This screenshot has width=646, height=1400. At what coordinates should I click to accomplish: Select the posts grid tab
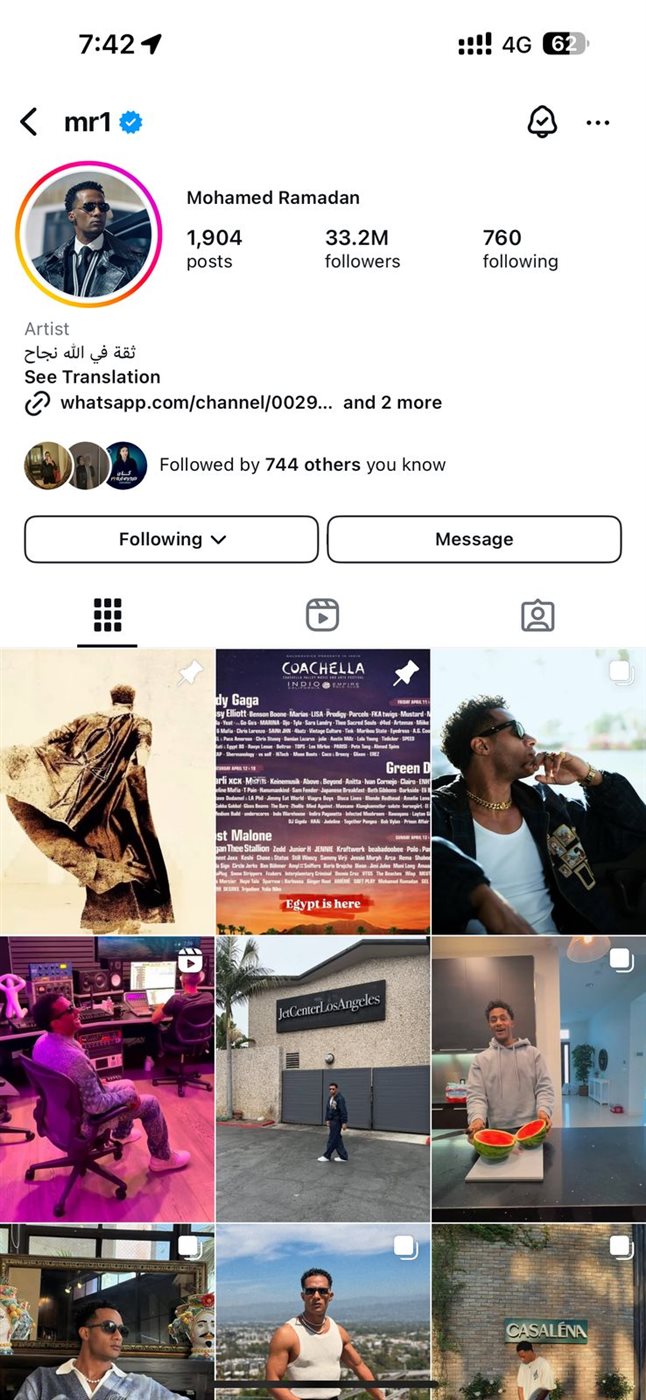point(107,615)
